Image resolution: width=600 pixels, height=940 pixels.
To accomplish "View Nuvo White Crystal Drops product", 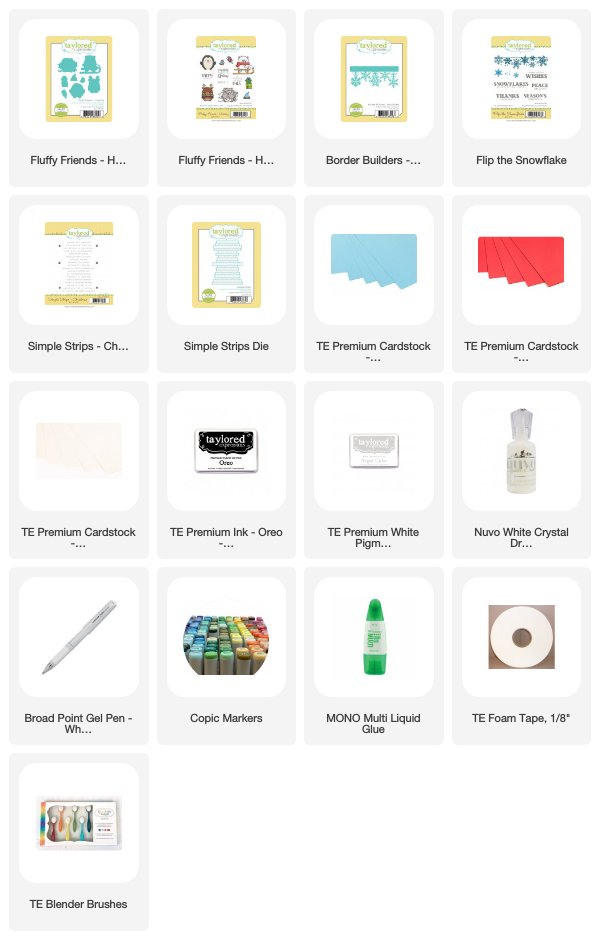I will tap(522, 470).
